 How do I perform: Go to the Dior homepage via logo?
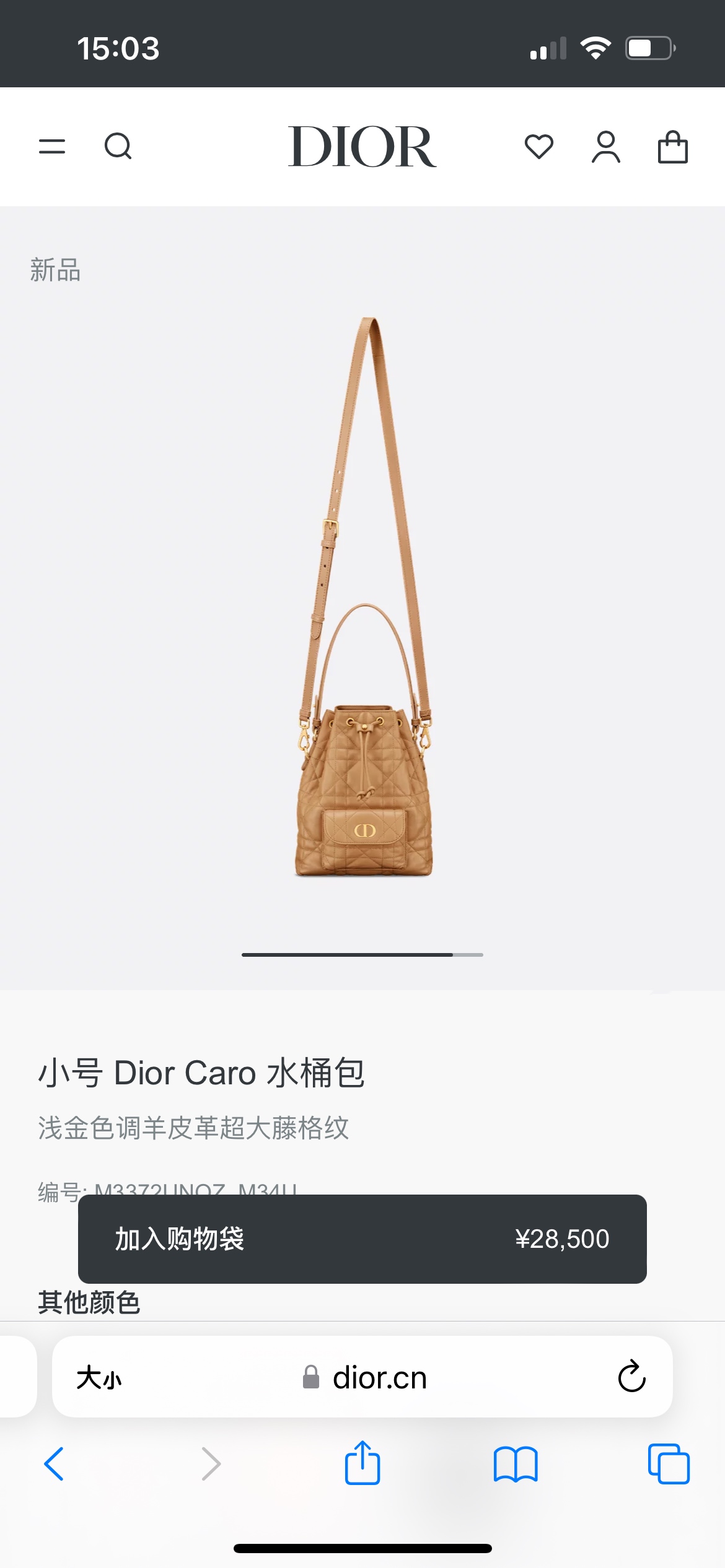tap(362, 147)
